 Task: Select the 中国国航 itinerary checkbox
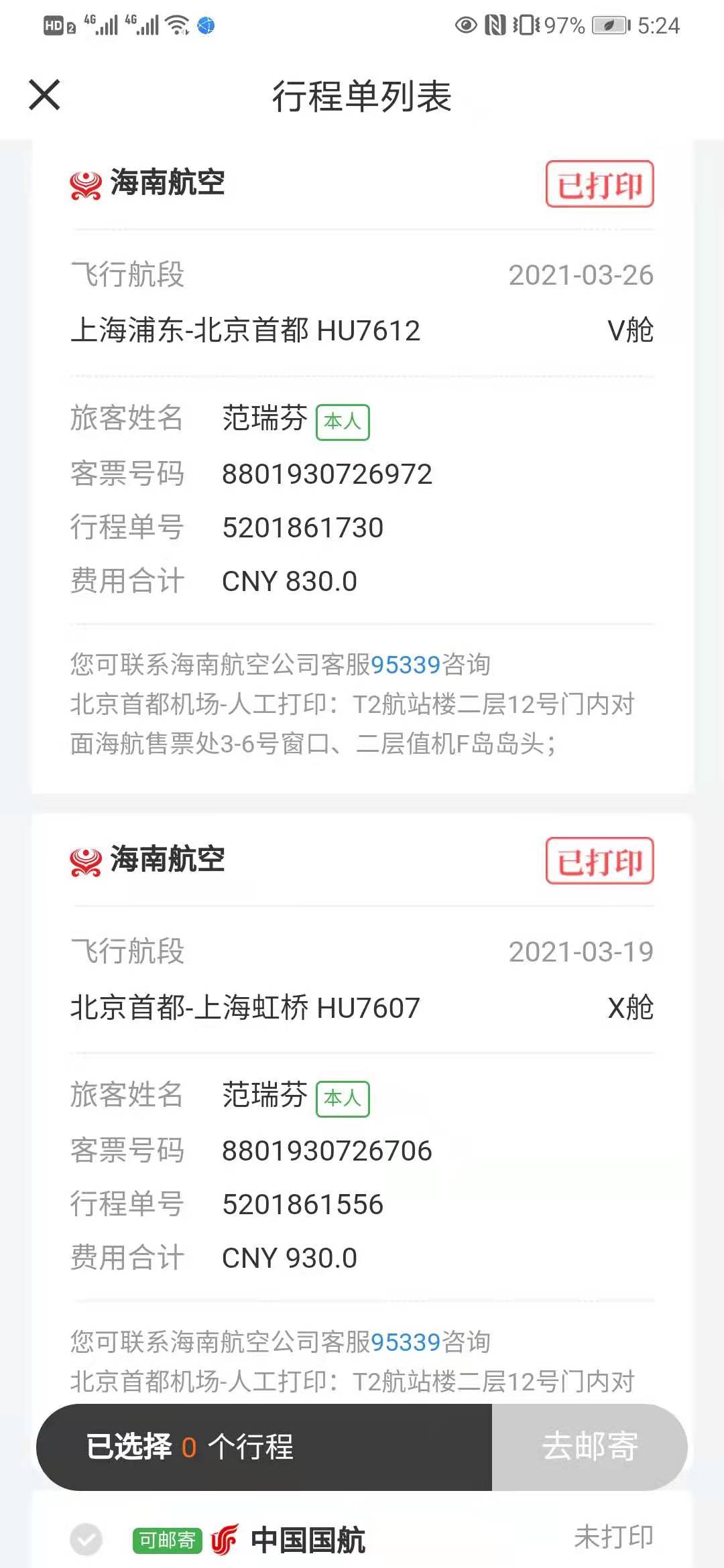tap(86, 1539)
